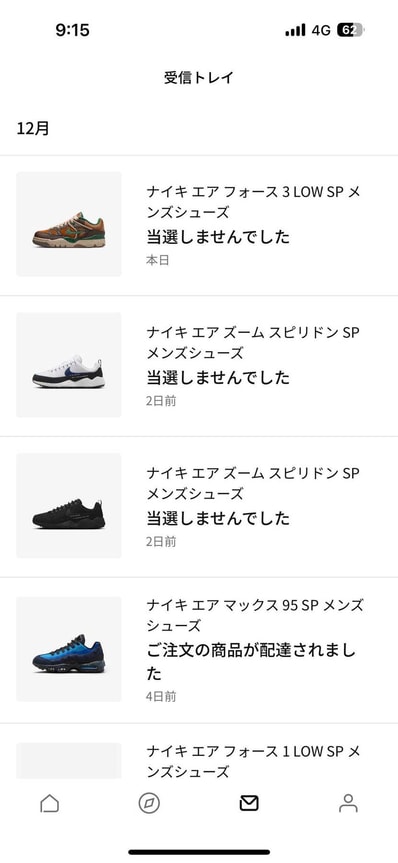Screen dimensions: 398x863
Task: Open the Air Force 3 LOW SP message
Action: click(x=199, y=225)
